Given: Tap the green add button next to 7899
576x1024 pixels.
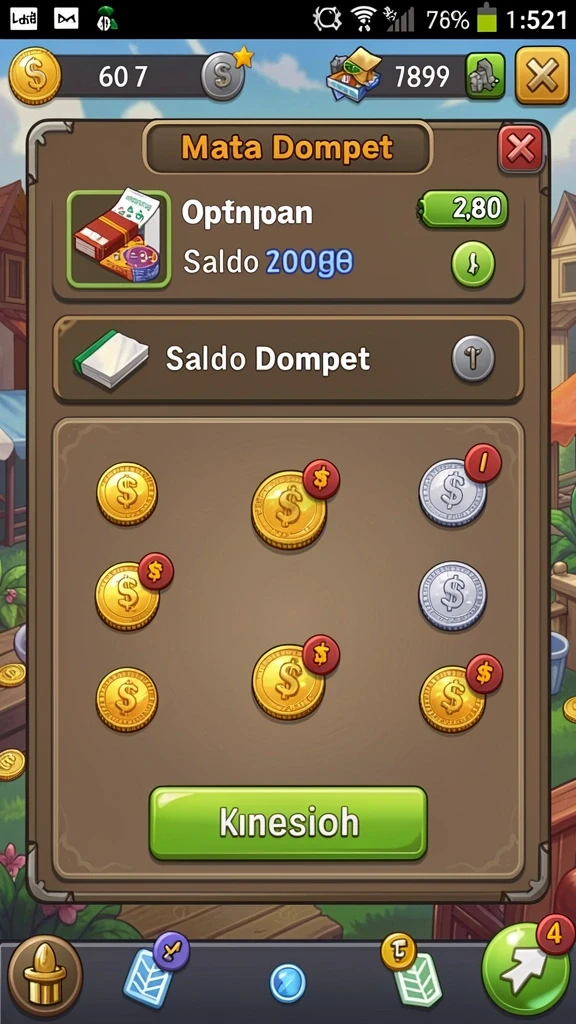Looking at the screenshot, I should [485, 76].
